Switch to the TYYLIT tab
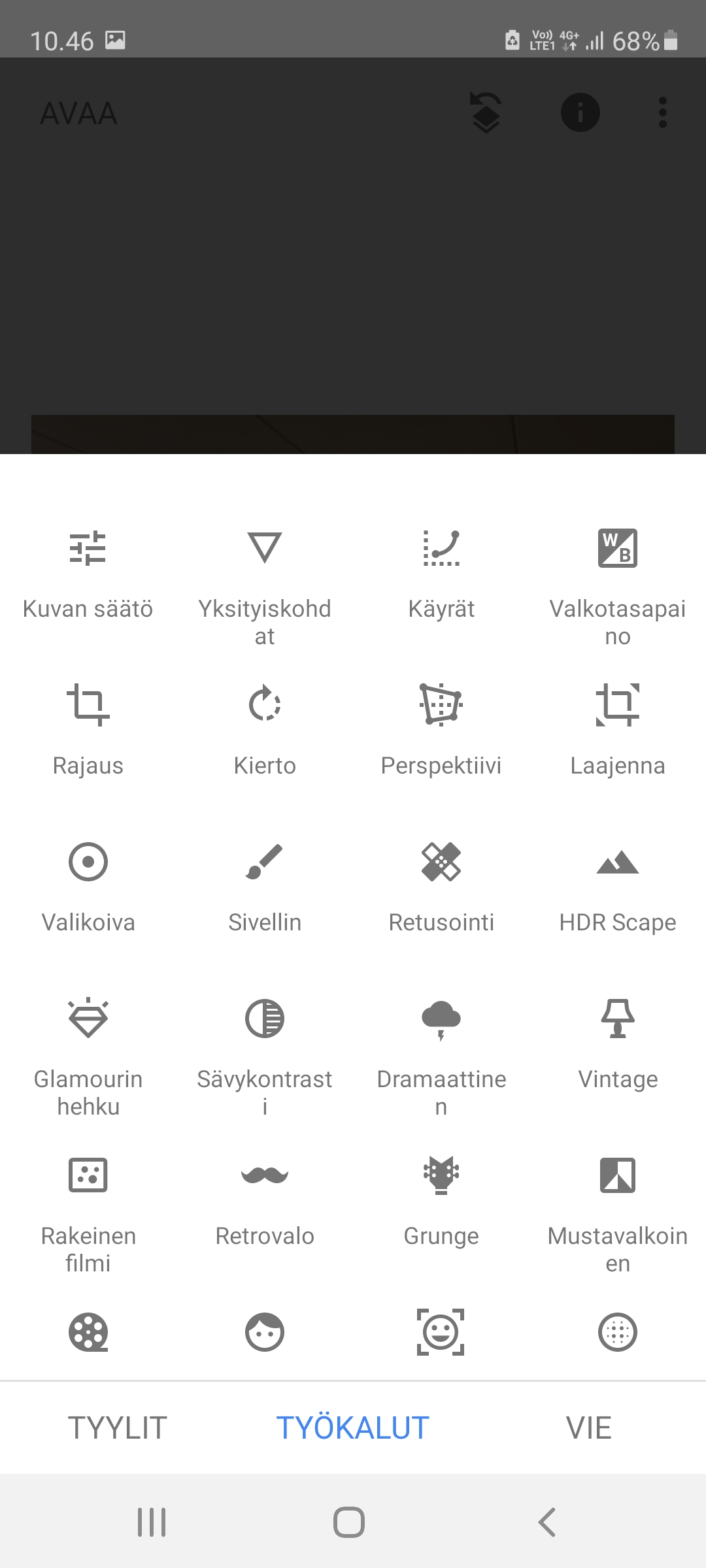This screenshot has height=1568, width=706. coord(118,1428)
